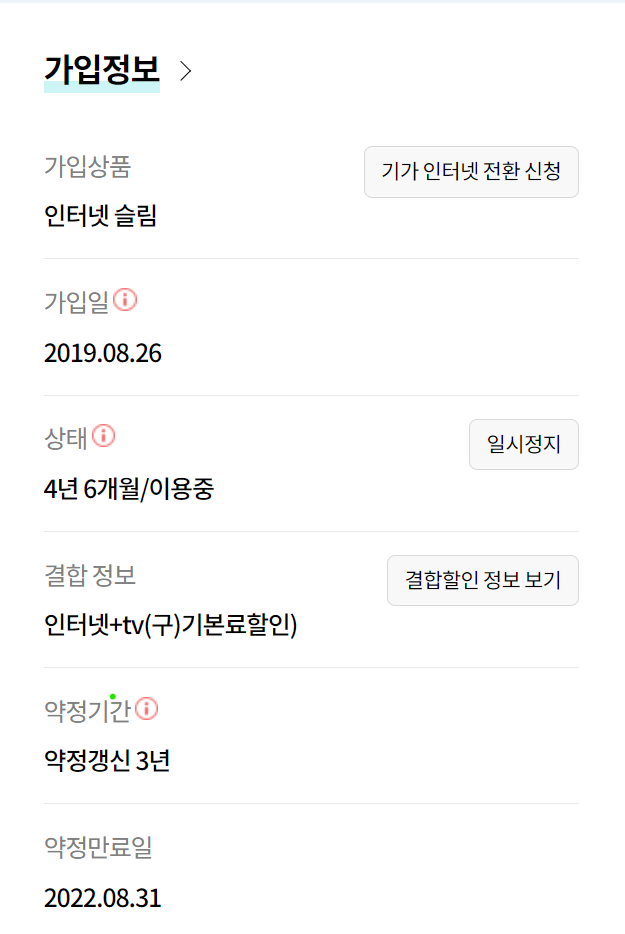The image size is (625, 934).
Task: Open the info icon next to 약정기간
Action: tap(147, 709)
